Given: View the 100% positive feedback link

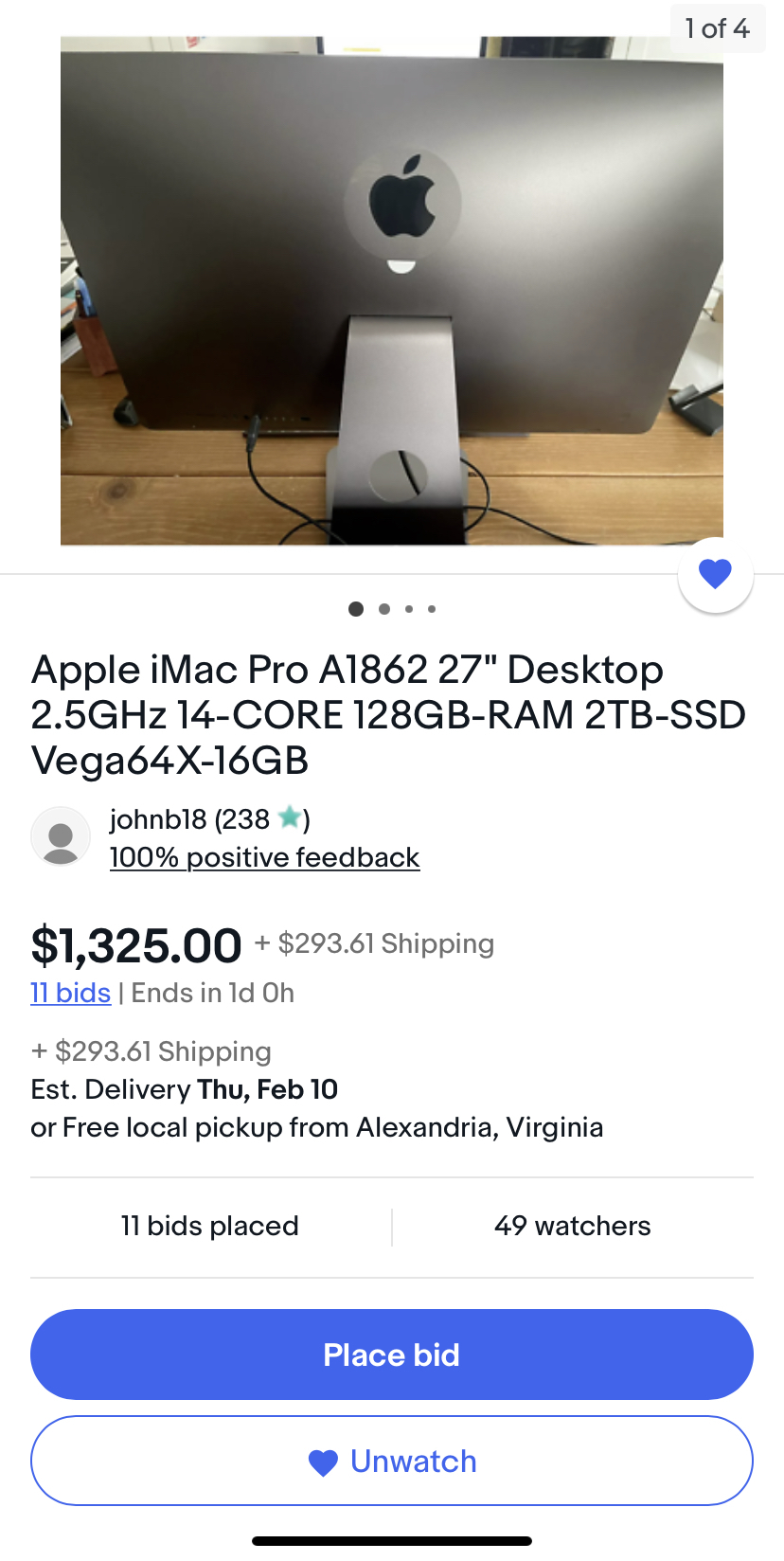Looking at the screenshot, I should point(264,857).
